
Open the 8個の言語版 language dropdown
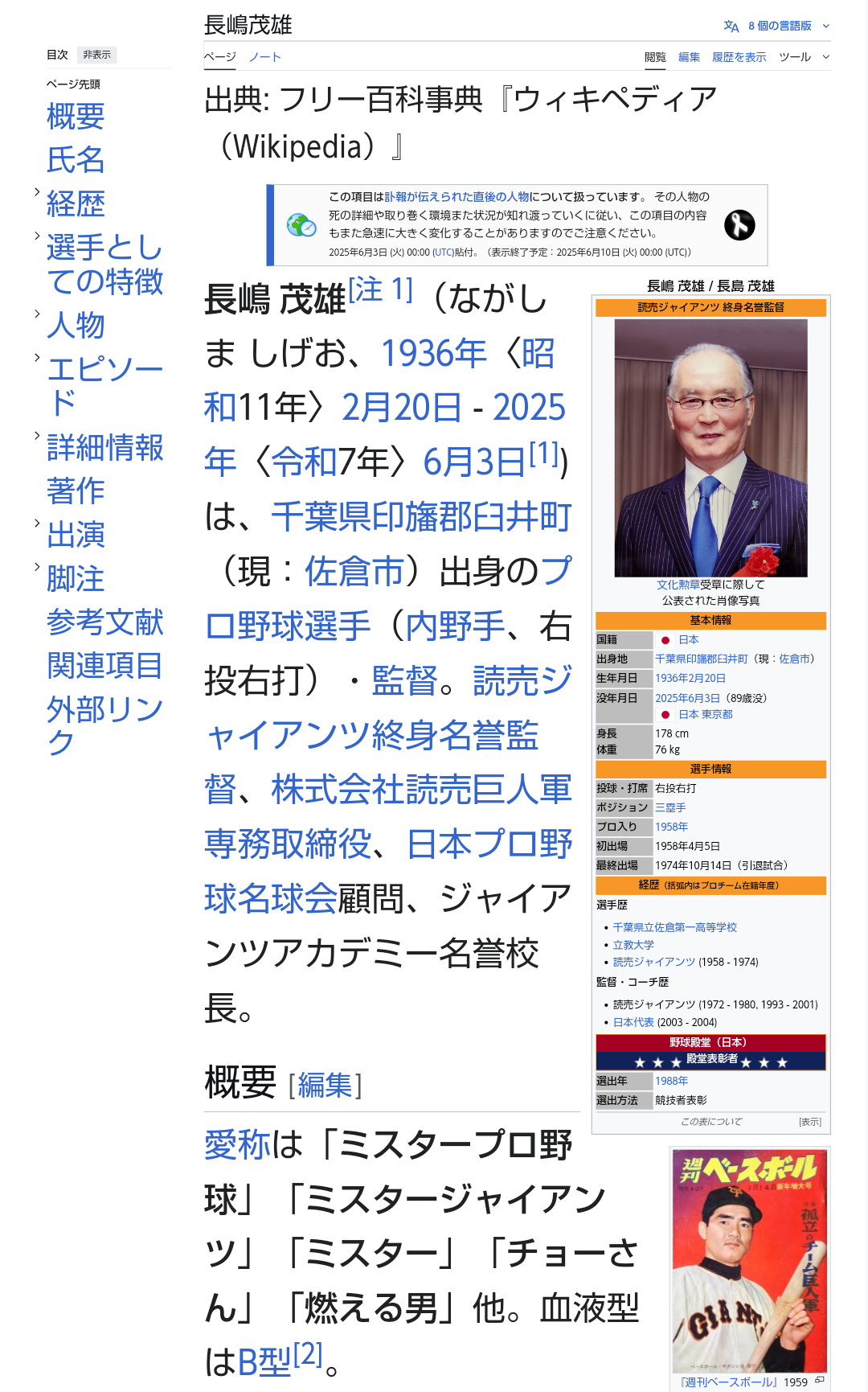coord(778,26)
